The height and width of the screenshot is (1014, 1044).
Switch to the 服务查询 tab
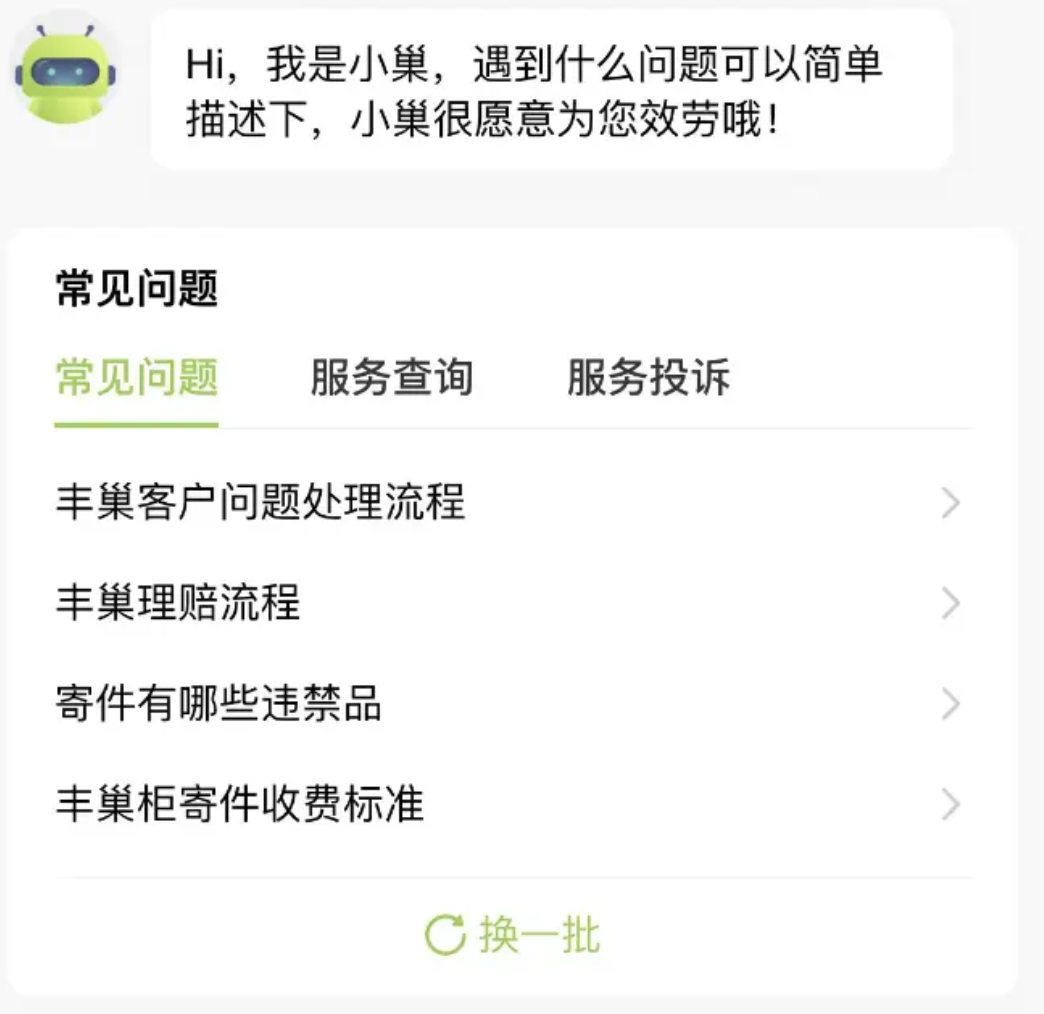391,378
